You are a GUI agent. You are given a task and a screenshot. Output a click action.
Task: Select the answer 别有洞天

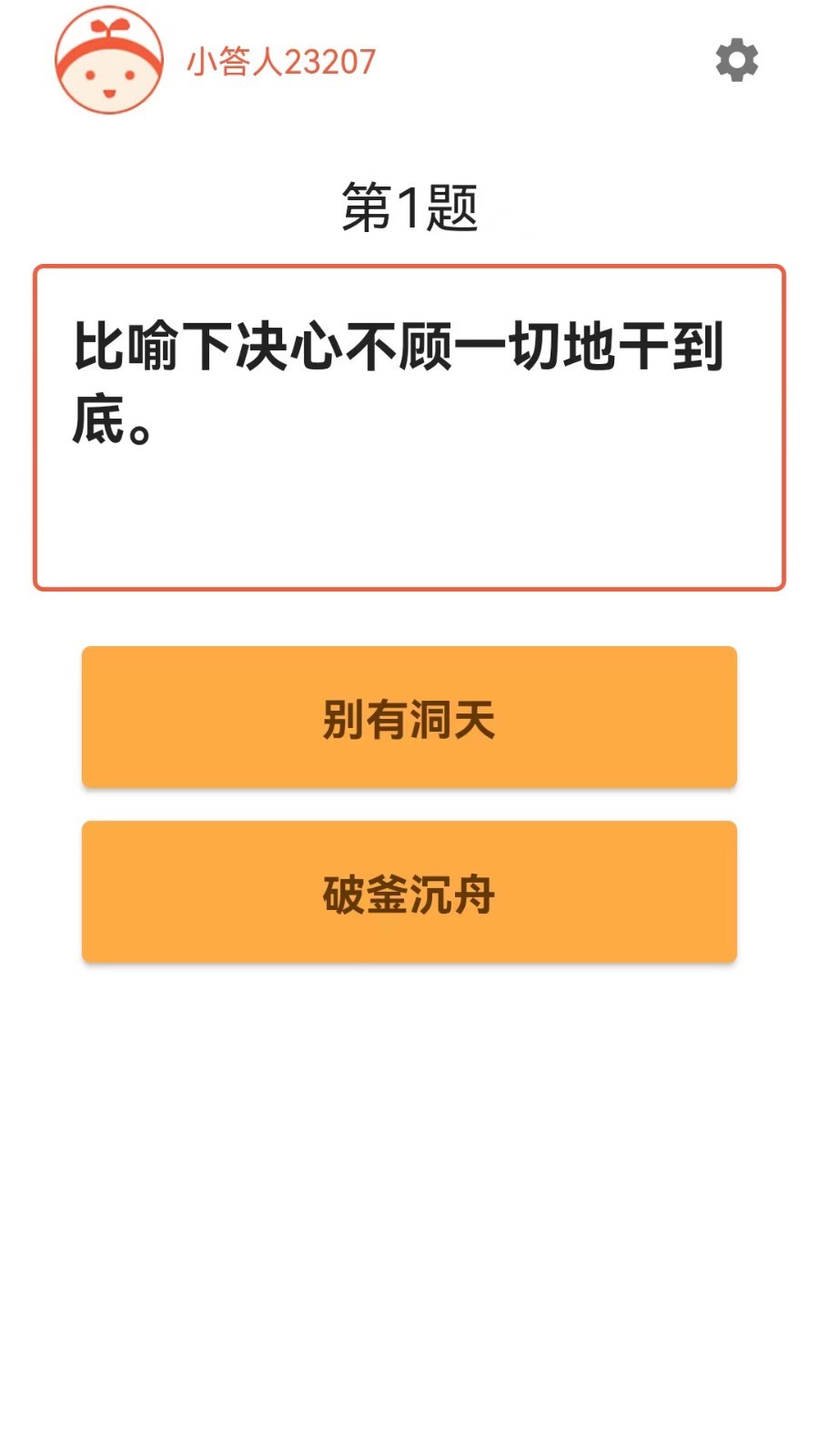pyautogui.click(x=409, y=717)
